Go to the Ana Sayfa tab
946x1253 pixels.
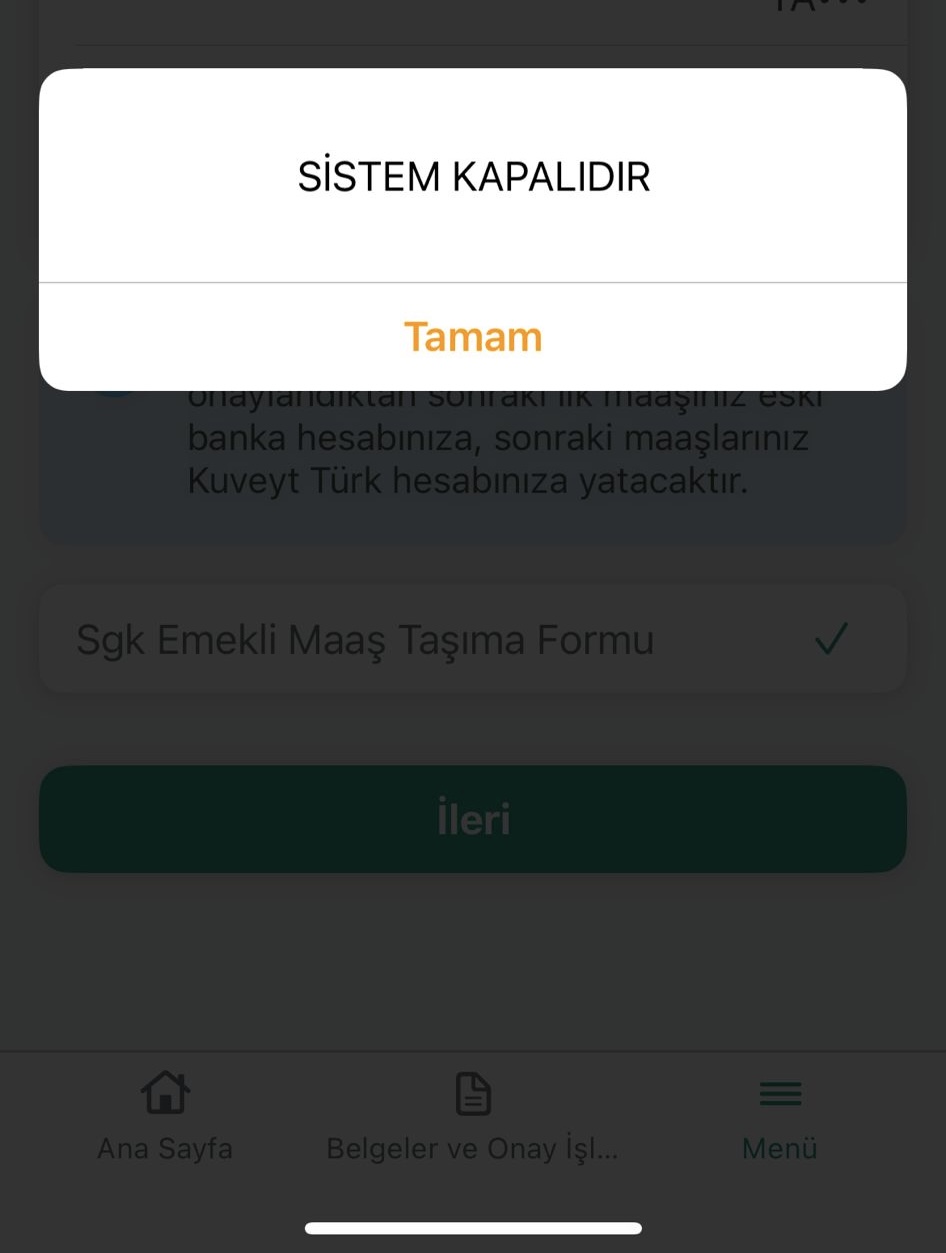click(x=165, y=1115)
